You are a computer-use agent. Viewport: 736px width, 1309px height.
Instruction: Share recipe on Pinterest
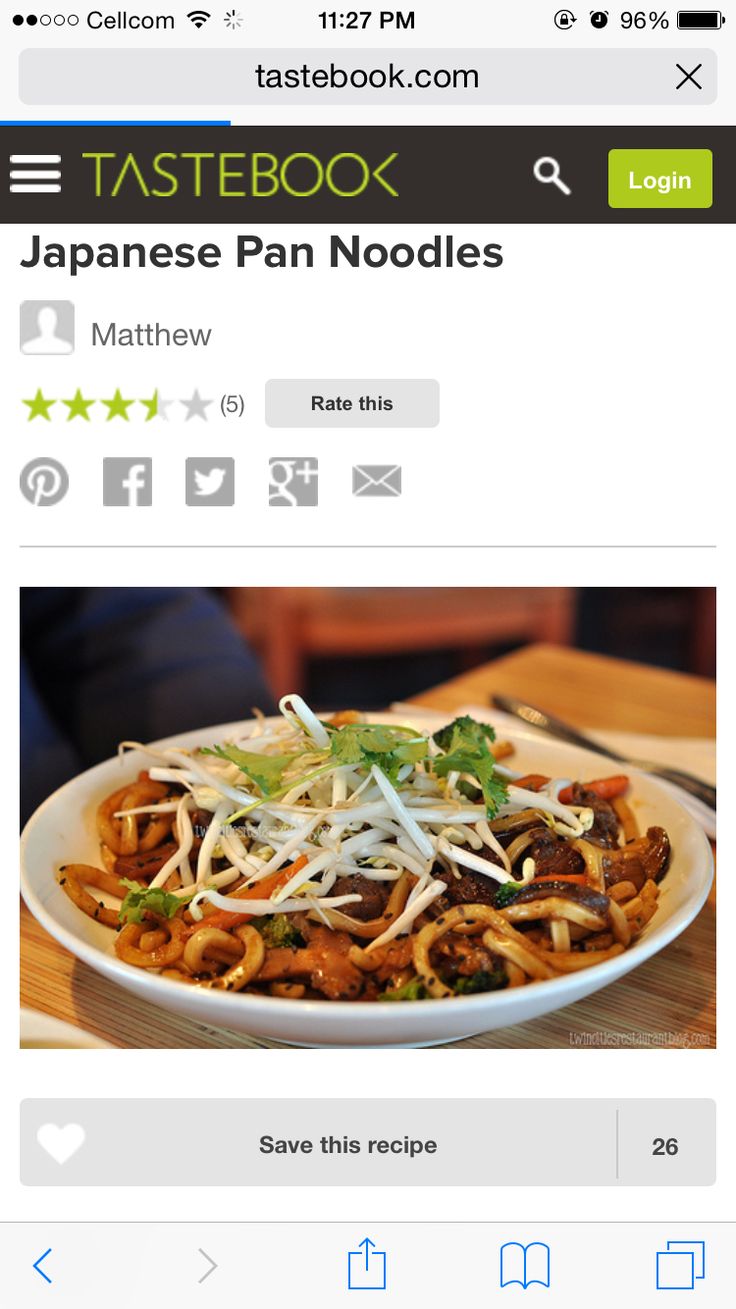pos(45,482)
